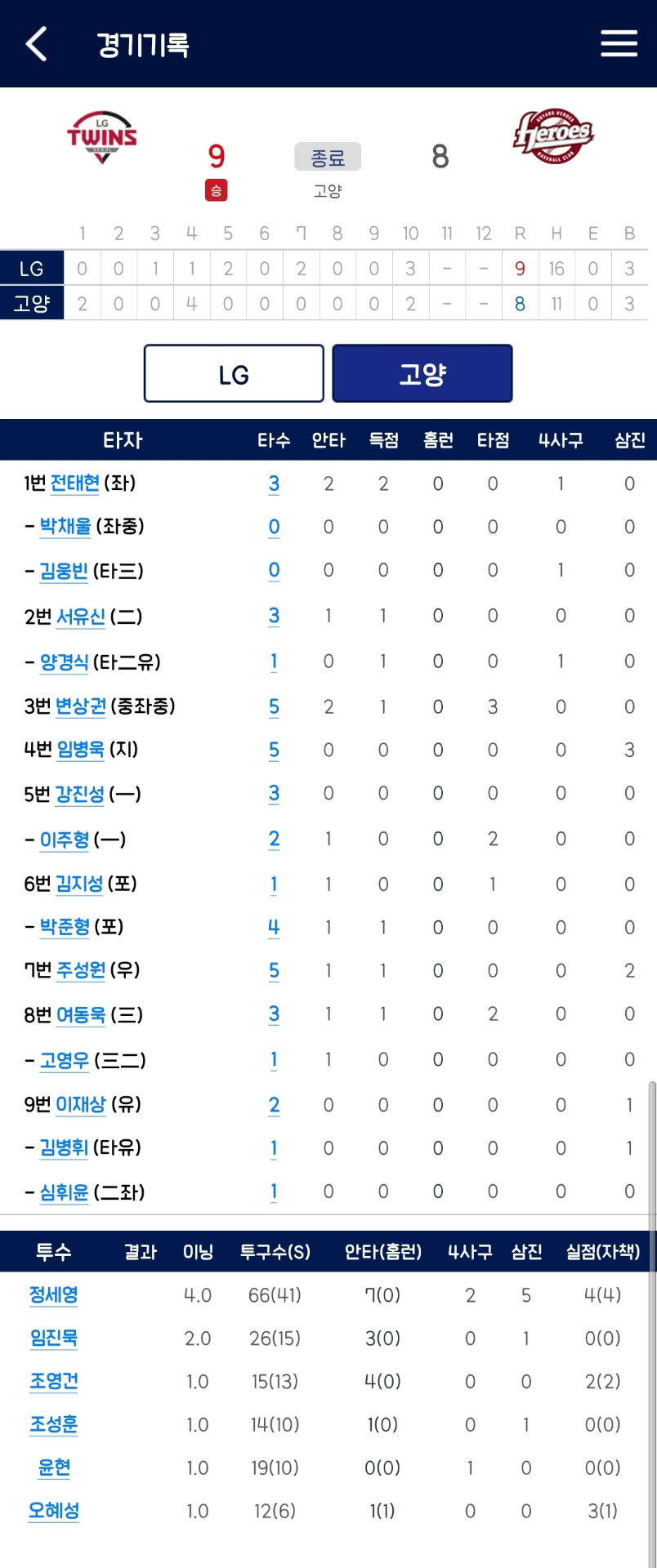The image size is (657, 1568).
Task: Open pitcher 오혜성's profile
Action: pyautogui.click(x=54, y=1511)
